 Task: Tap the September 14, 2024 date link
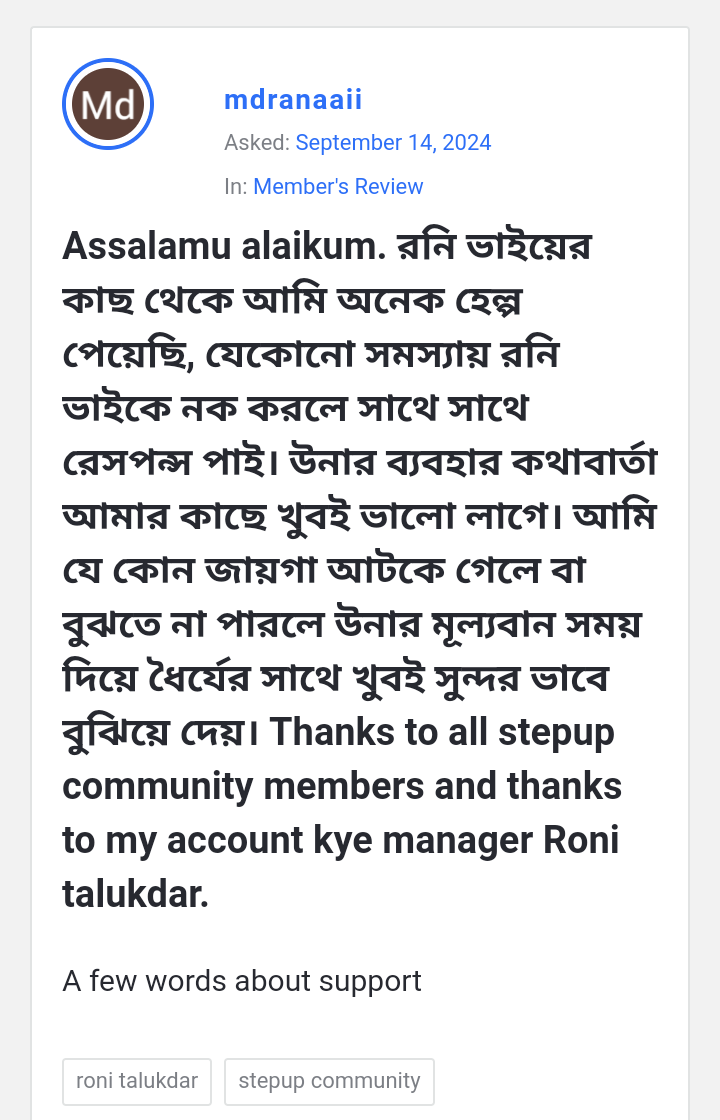[x=393, y=143]
